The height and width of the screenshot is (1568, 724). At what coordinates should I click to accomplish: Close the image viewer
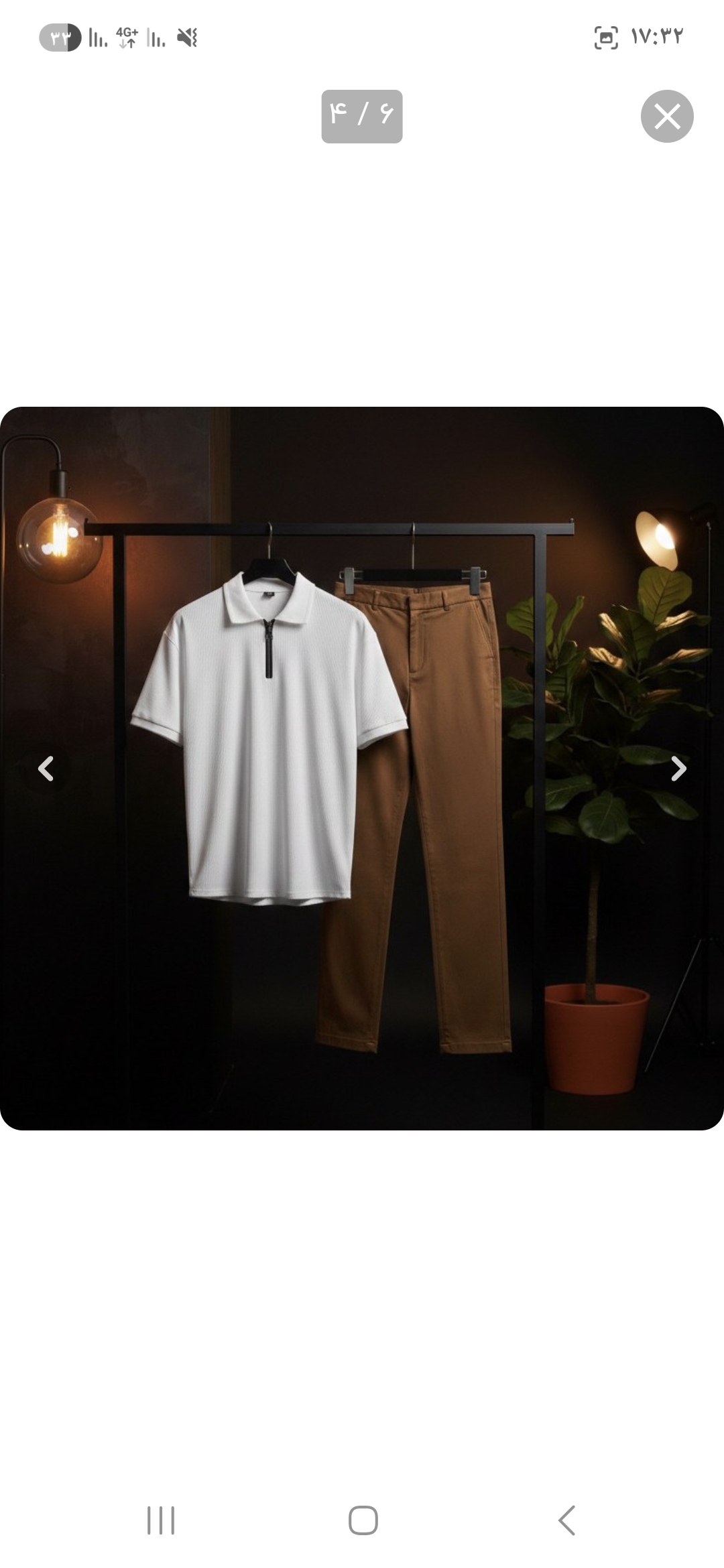[x=667, y=116]
